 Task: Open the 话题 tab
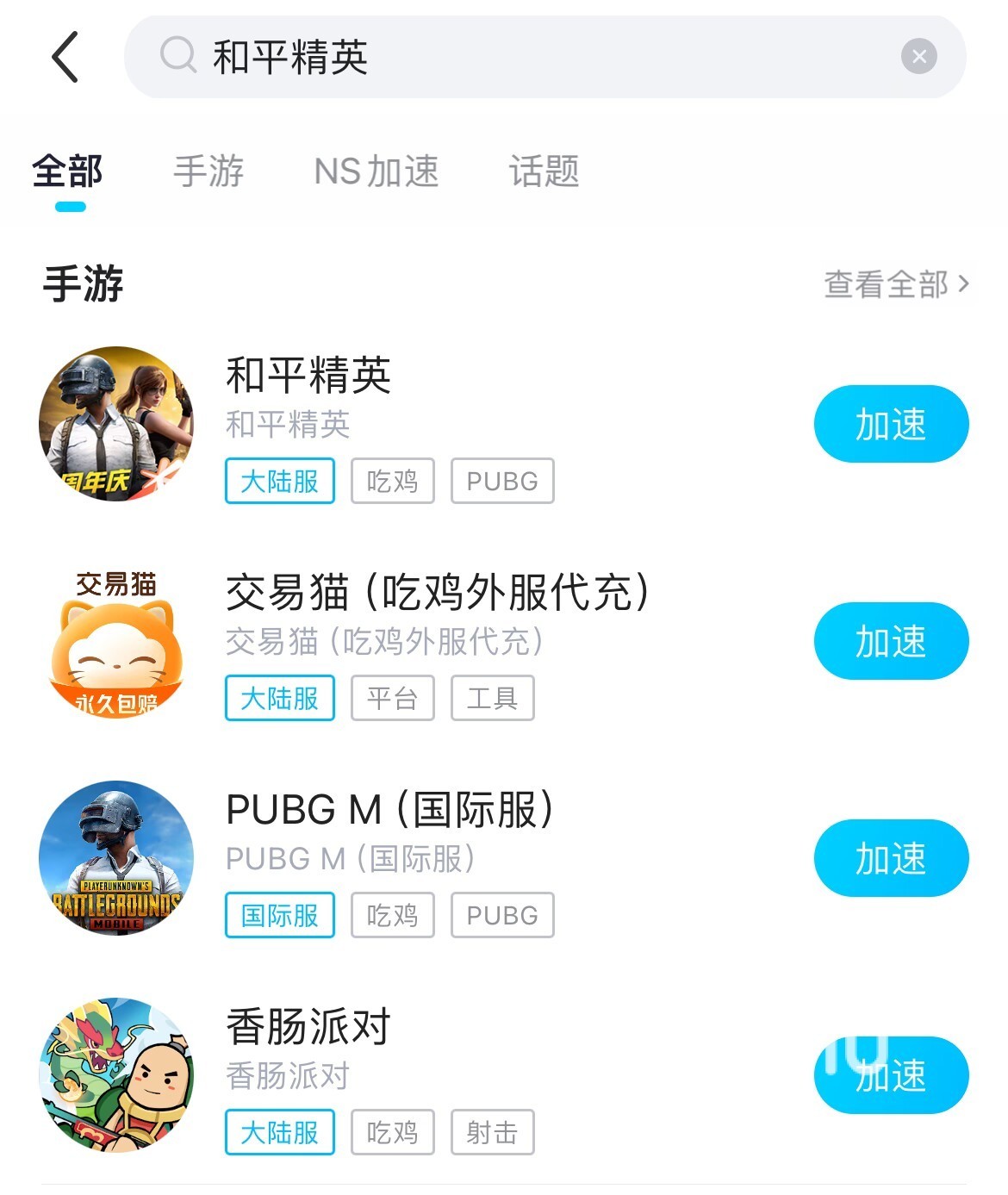[x=544, y=171]
